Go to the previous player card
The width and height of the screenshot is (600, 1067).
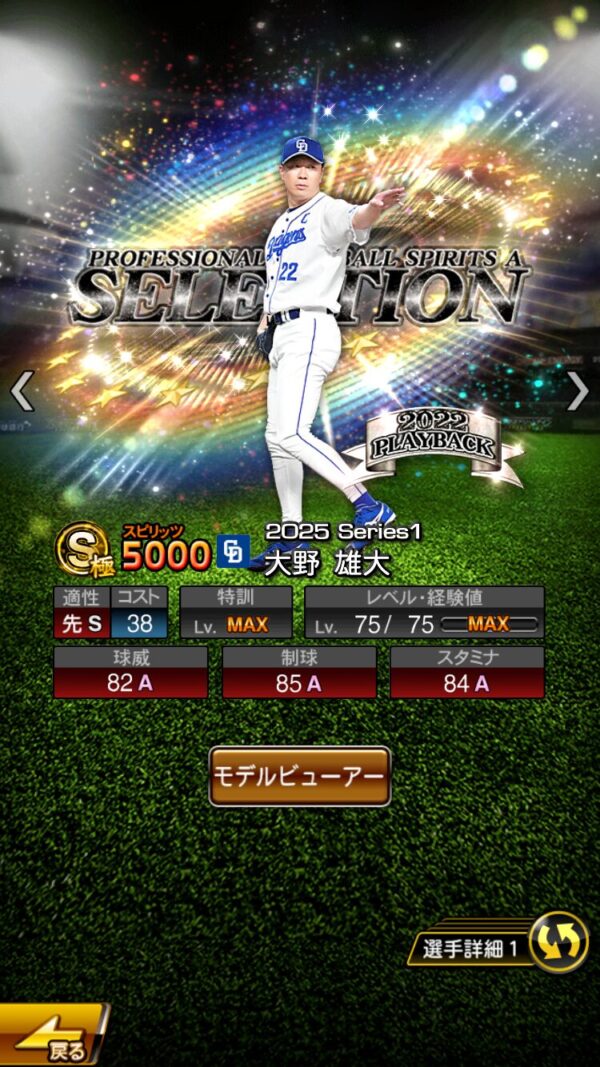point(22,391)
